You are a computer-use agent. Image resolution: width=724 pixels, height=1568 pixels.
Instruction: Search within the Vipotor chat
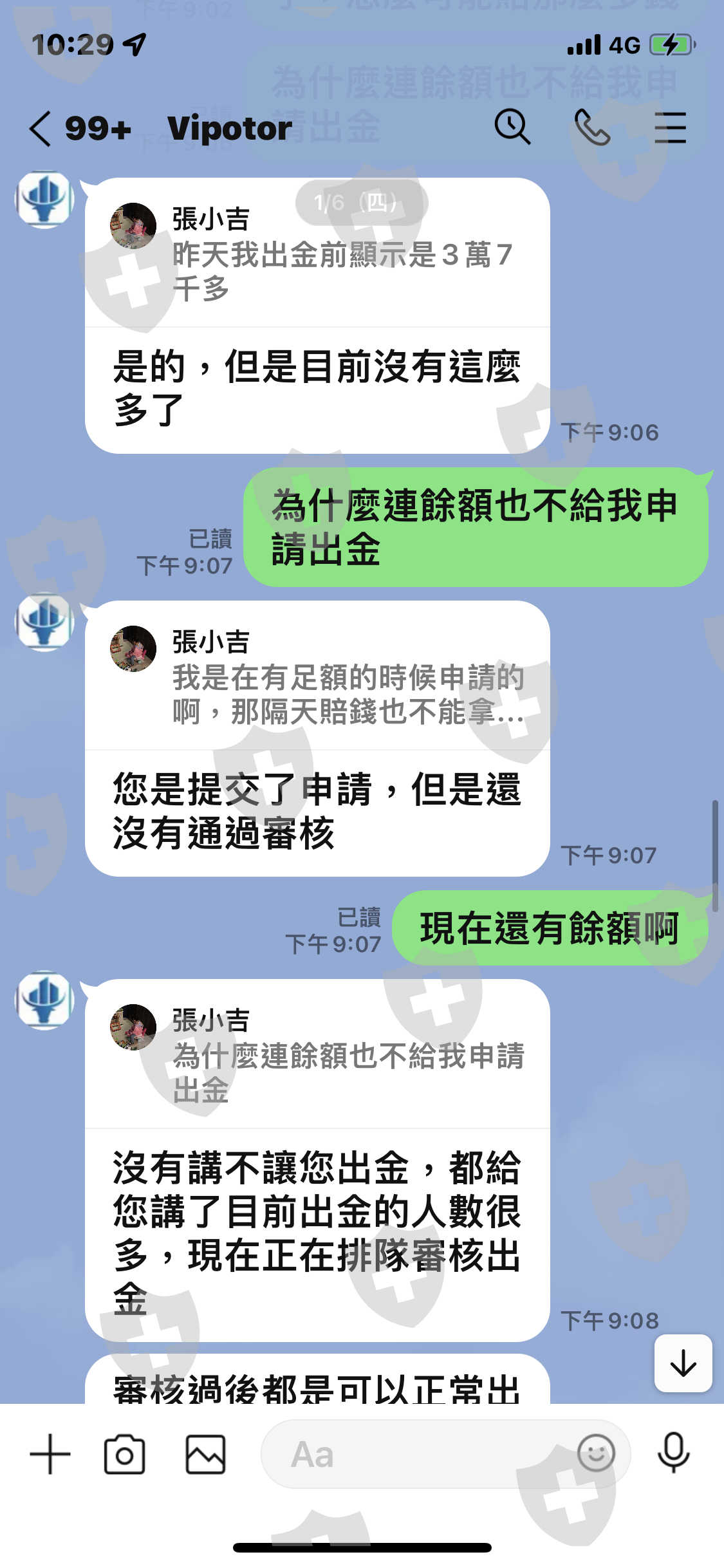[x=512, y=127]
